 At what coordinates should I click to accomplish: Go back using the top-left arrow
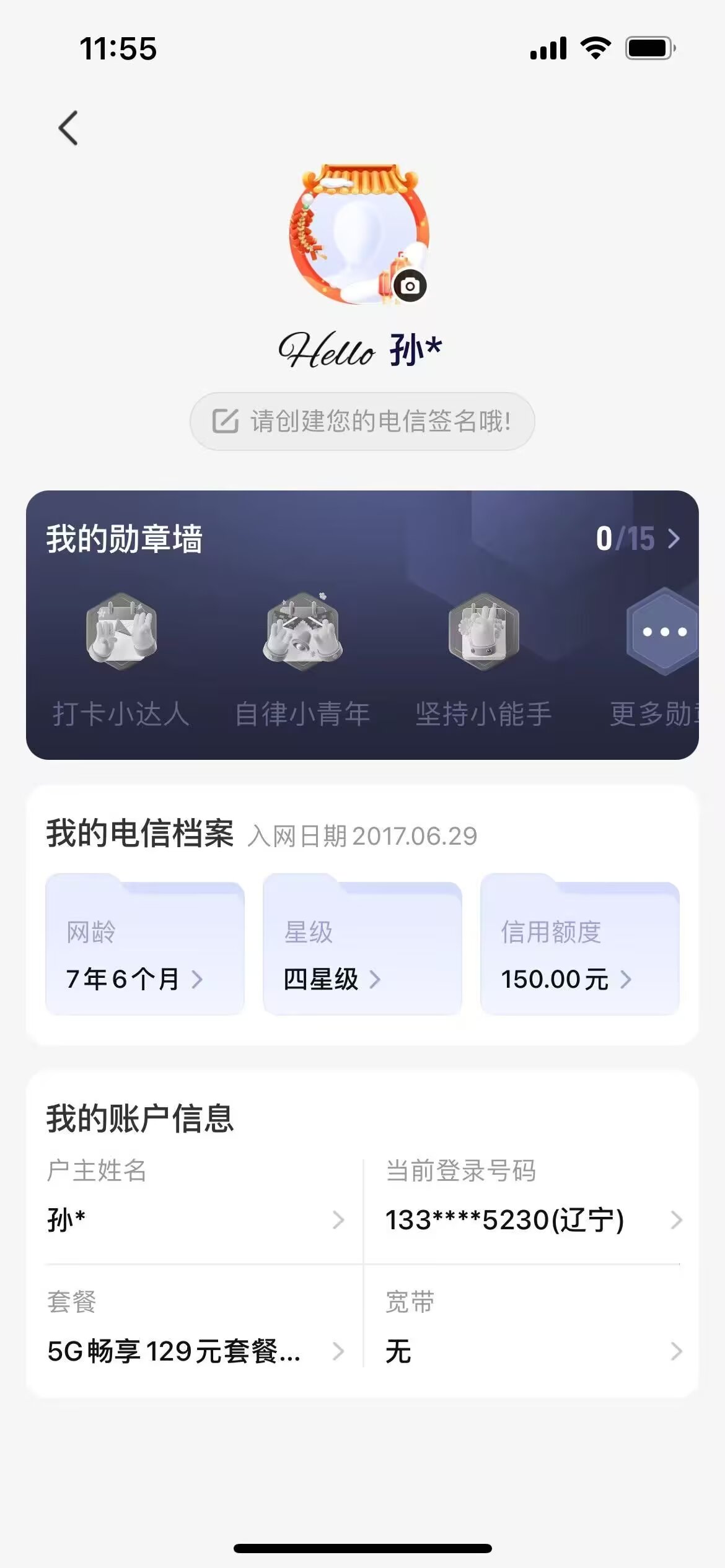click(x=68, y=128)
